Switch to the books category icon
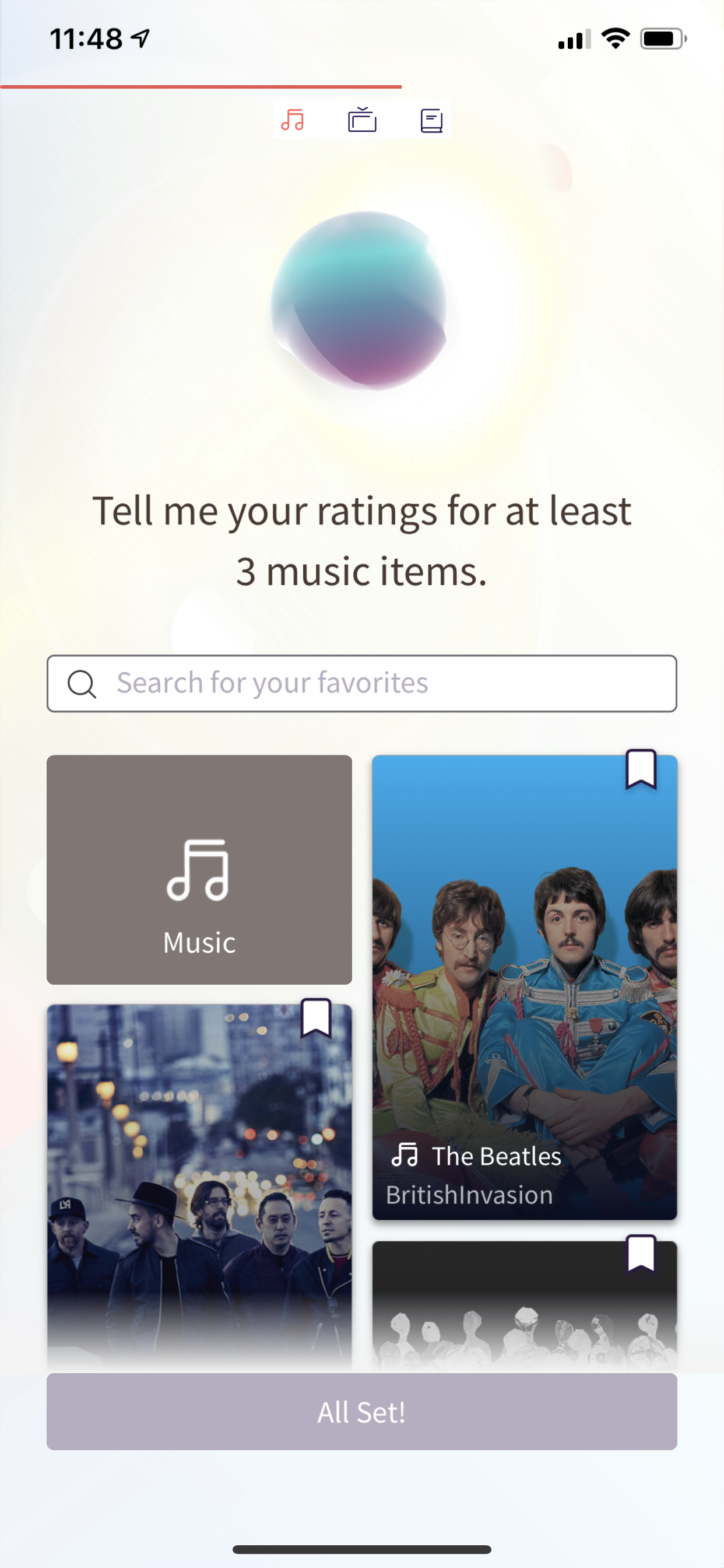Viewport: 724px width, 1568px height. 431,121
